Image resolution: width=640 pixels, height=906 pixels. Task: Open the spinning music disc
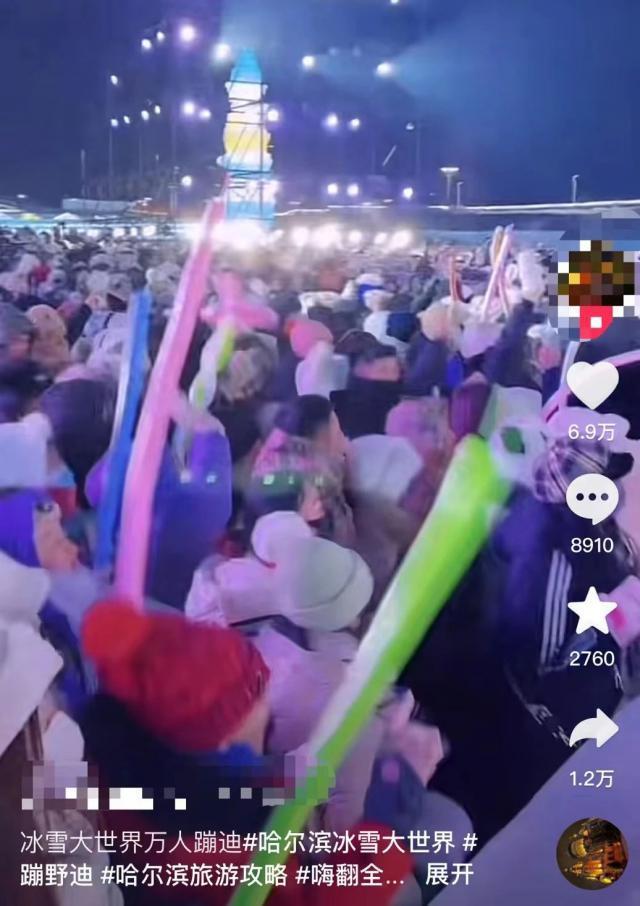(592, 852)
